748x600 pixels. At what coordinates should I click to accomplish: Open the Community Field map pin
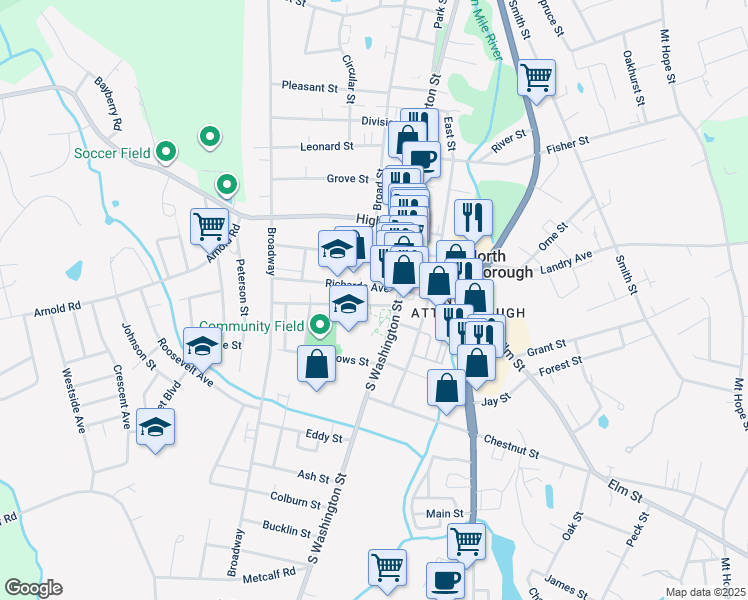pyautogui.click(x=320, y=326)
